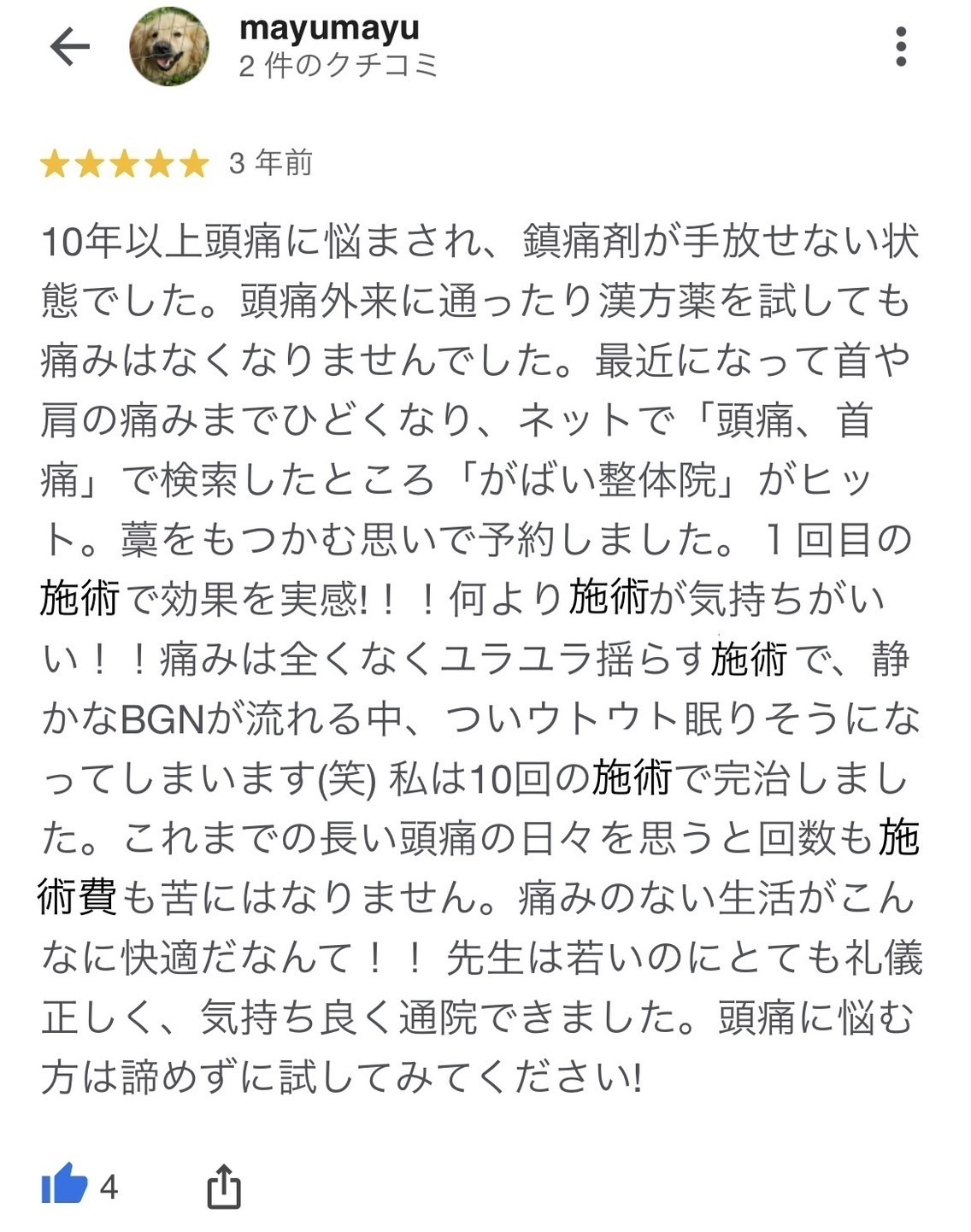Open mayumayu's reviewer profile picture

click(x=168, y=47)
